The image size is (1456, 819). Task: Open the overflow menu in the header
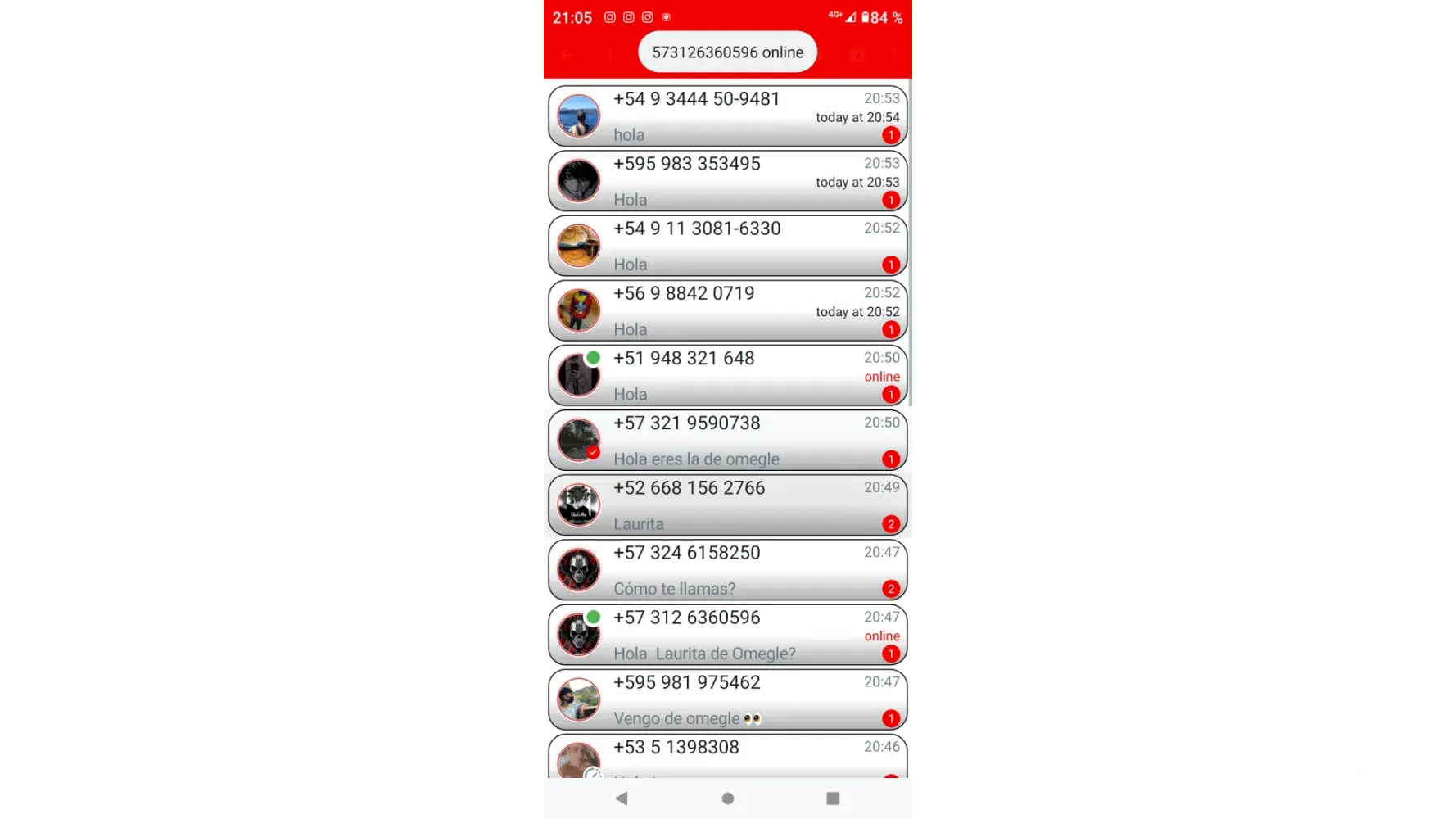(x=894, y=55)
